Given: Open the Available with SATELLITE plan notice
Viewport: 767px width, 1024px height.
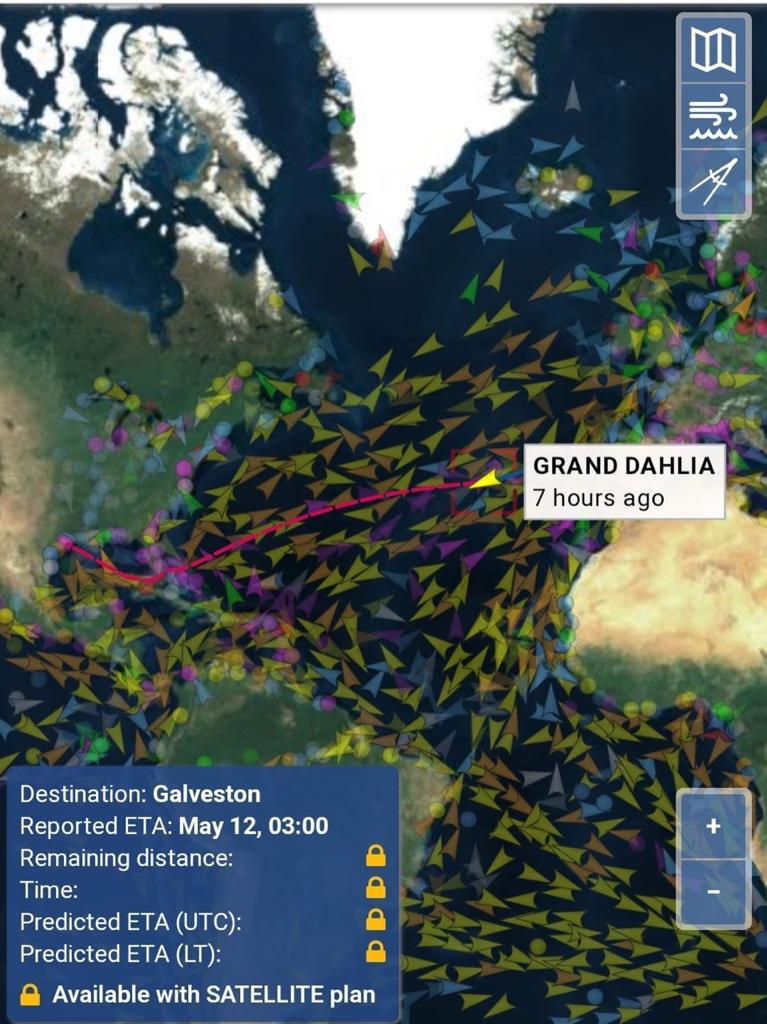Looking at the screenshot, I should coord(200,994).
